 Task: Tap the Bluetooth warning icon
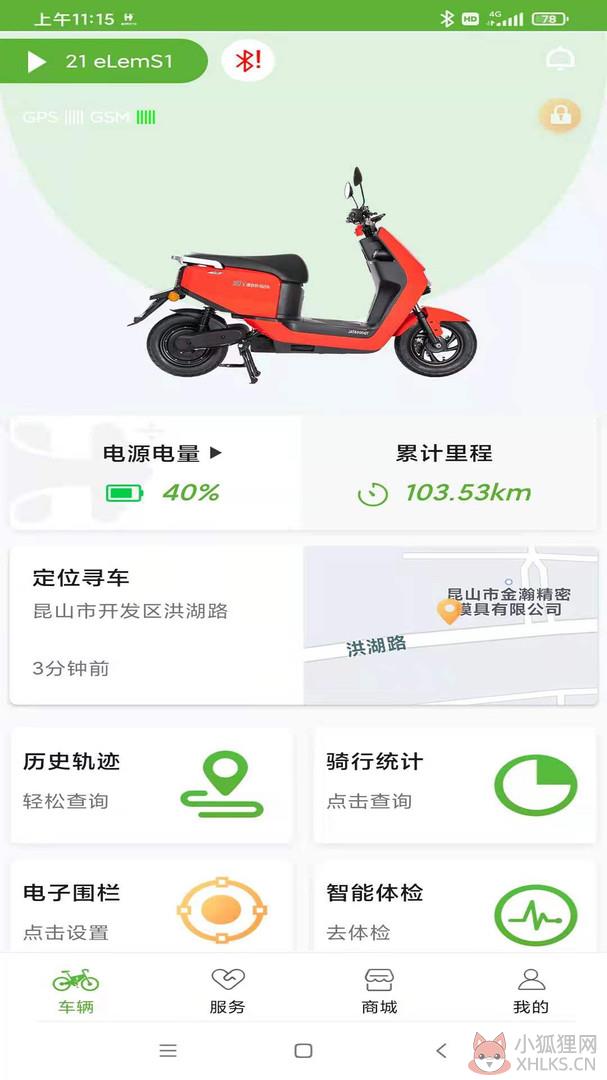[x=248, y=61]
